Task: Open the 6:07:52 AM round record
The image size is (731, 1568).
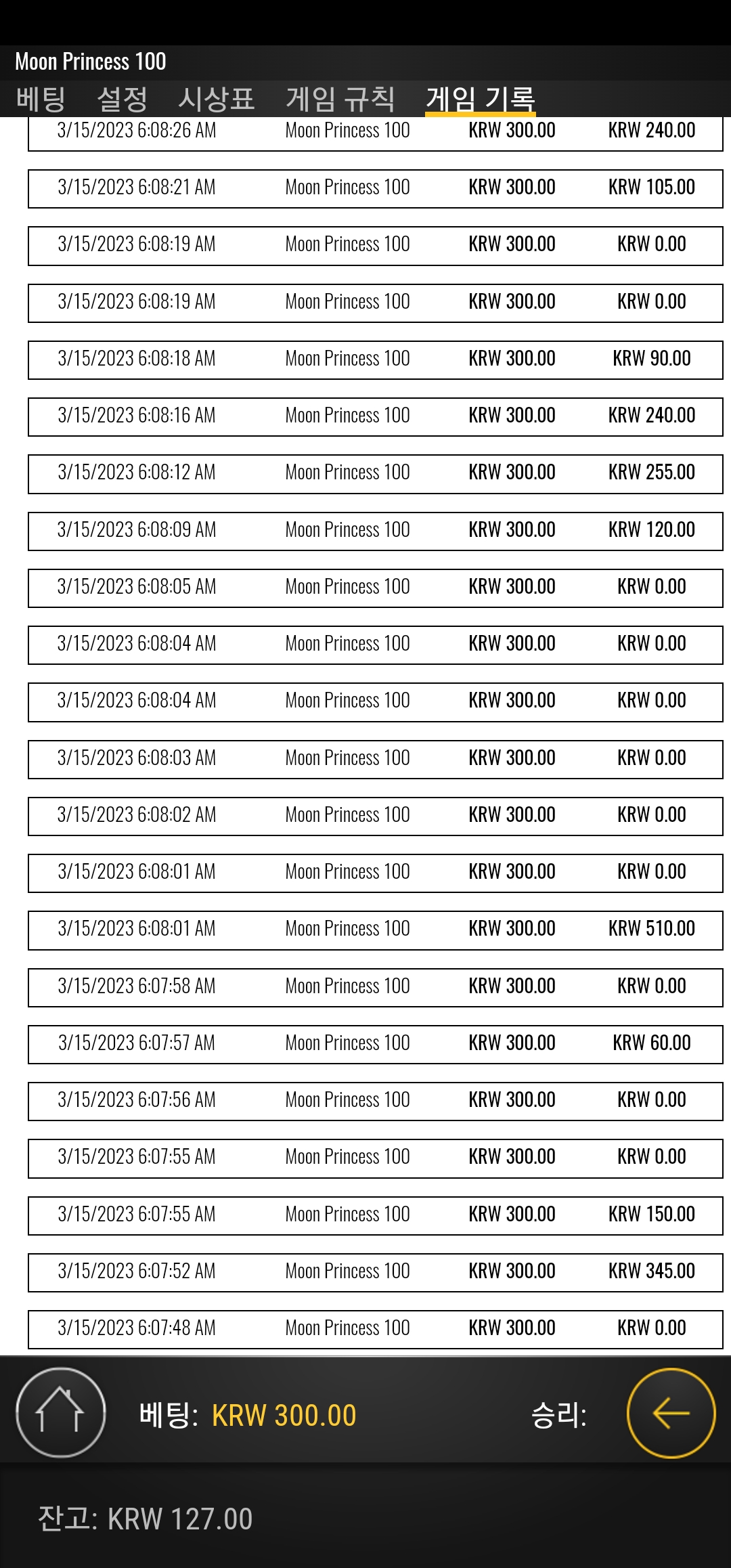Action: click(x=376, y=1273)
